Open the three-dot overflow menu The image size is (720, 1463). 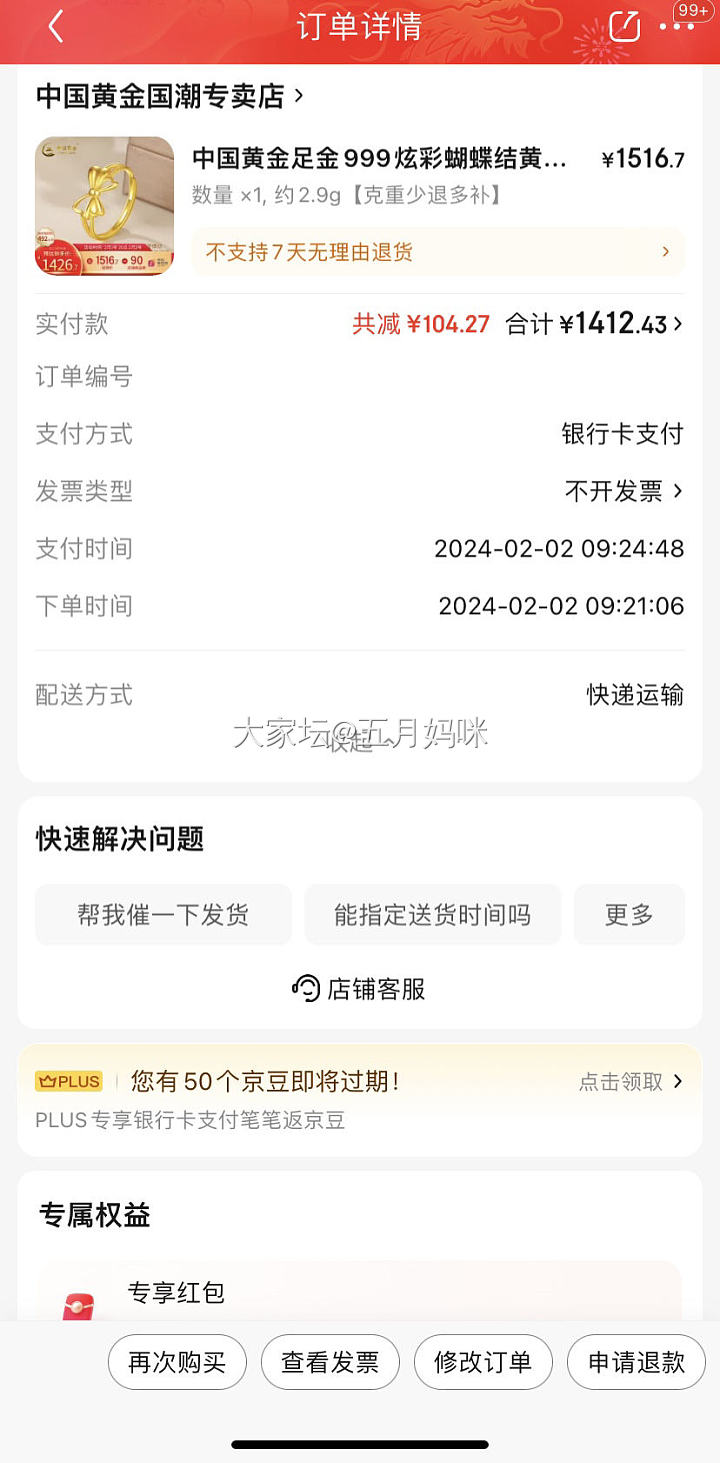pyautogui.click(x=677, y=27)
